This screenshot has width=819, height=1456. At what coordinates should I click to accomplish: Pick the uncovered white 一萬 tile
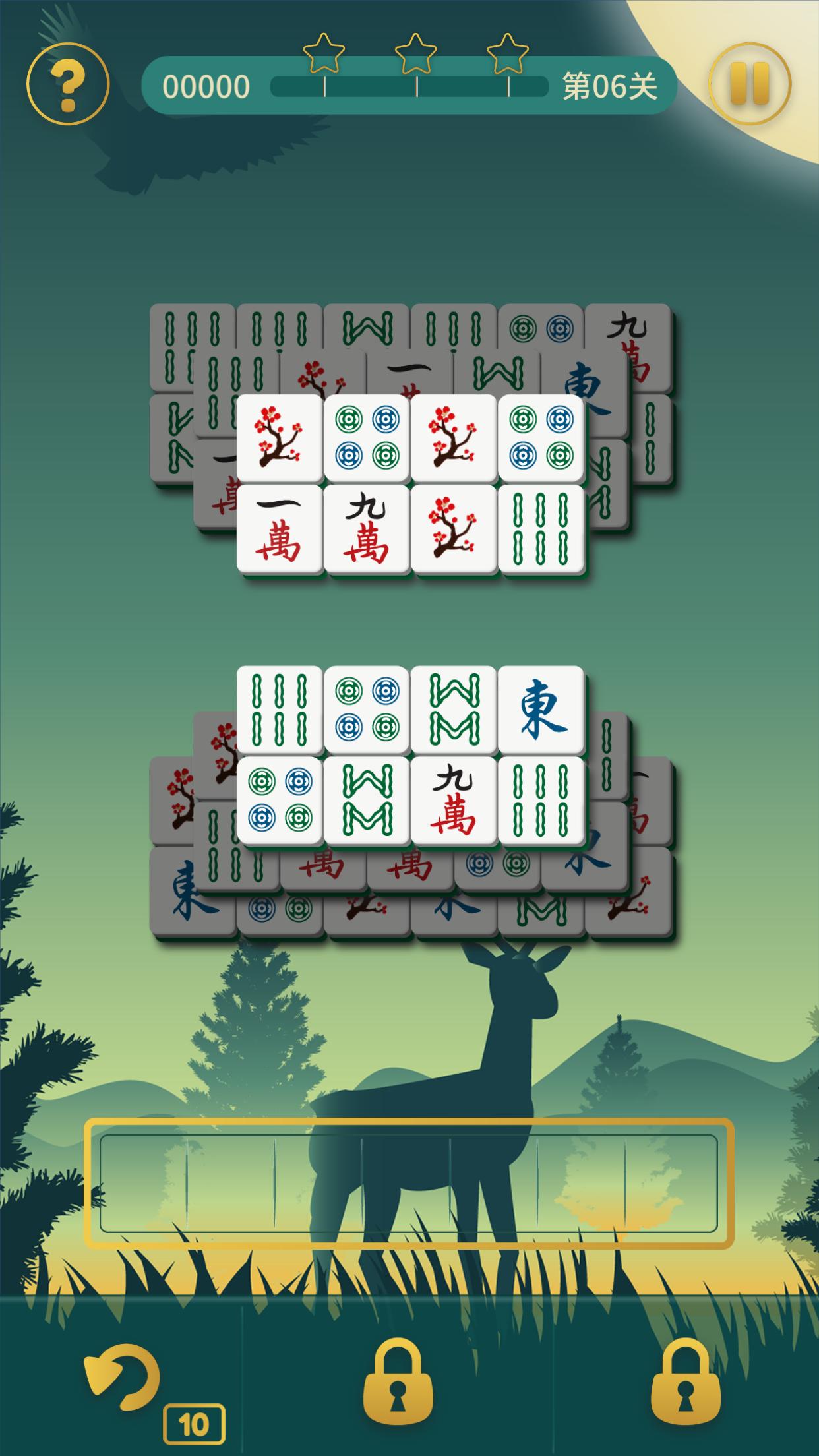[x=280, y=529]
